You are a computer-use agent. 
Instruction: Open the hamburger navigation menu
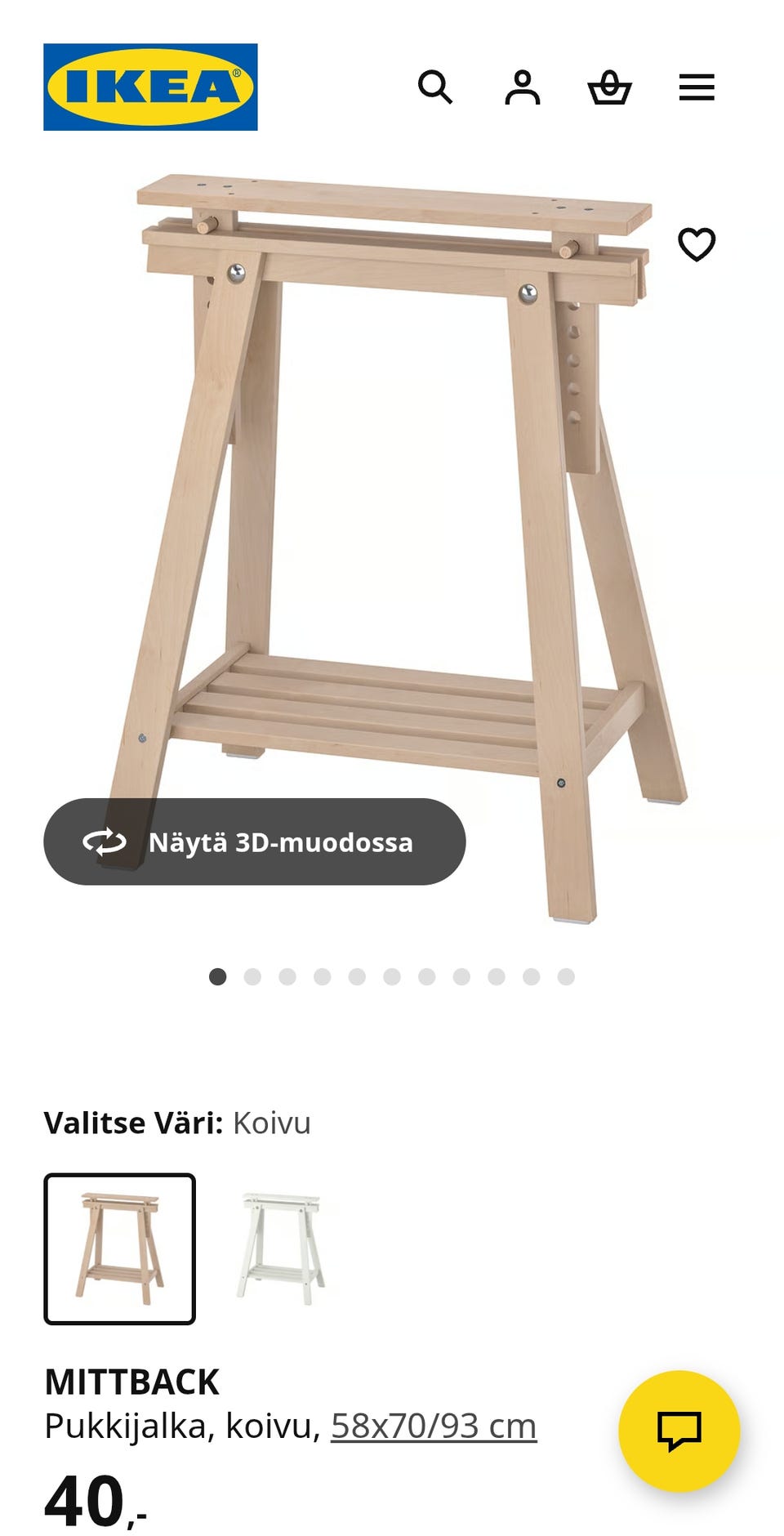click(697, 87)
